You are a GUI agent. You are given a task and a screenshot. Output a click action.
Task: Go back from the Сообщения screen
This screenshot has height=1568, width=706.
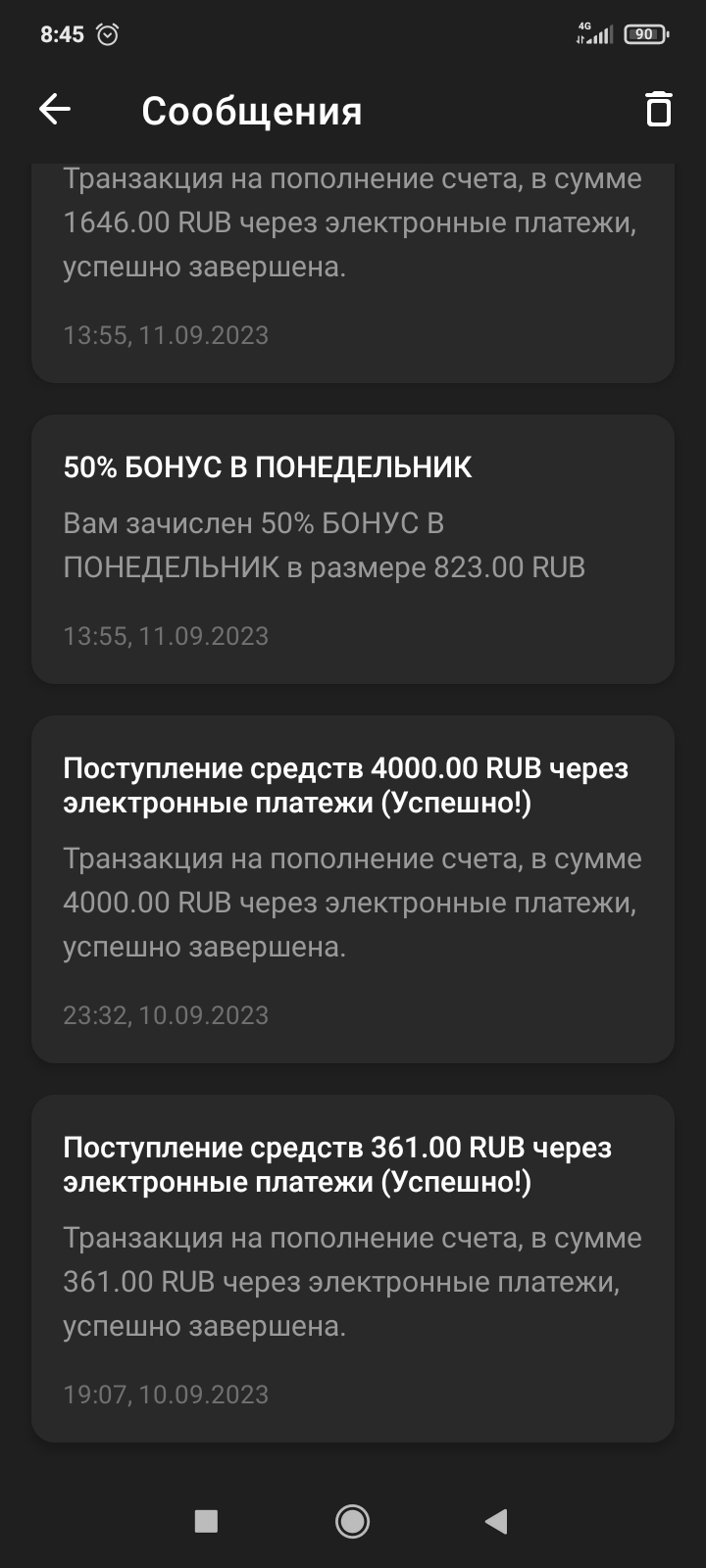[55, 110]
